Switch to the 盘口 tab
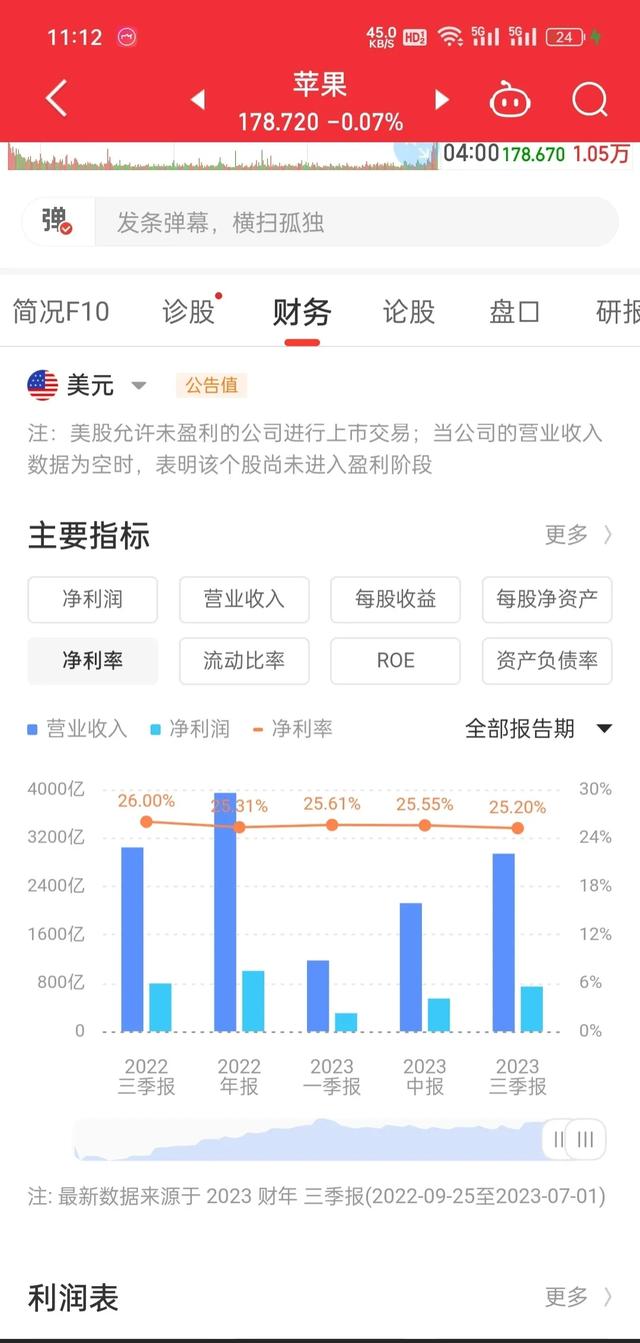 point(515,311)
